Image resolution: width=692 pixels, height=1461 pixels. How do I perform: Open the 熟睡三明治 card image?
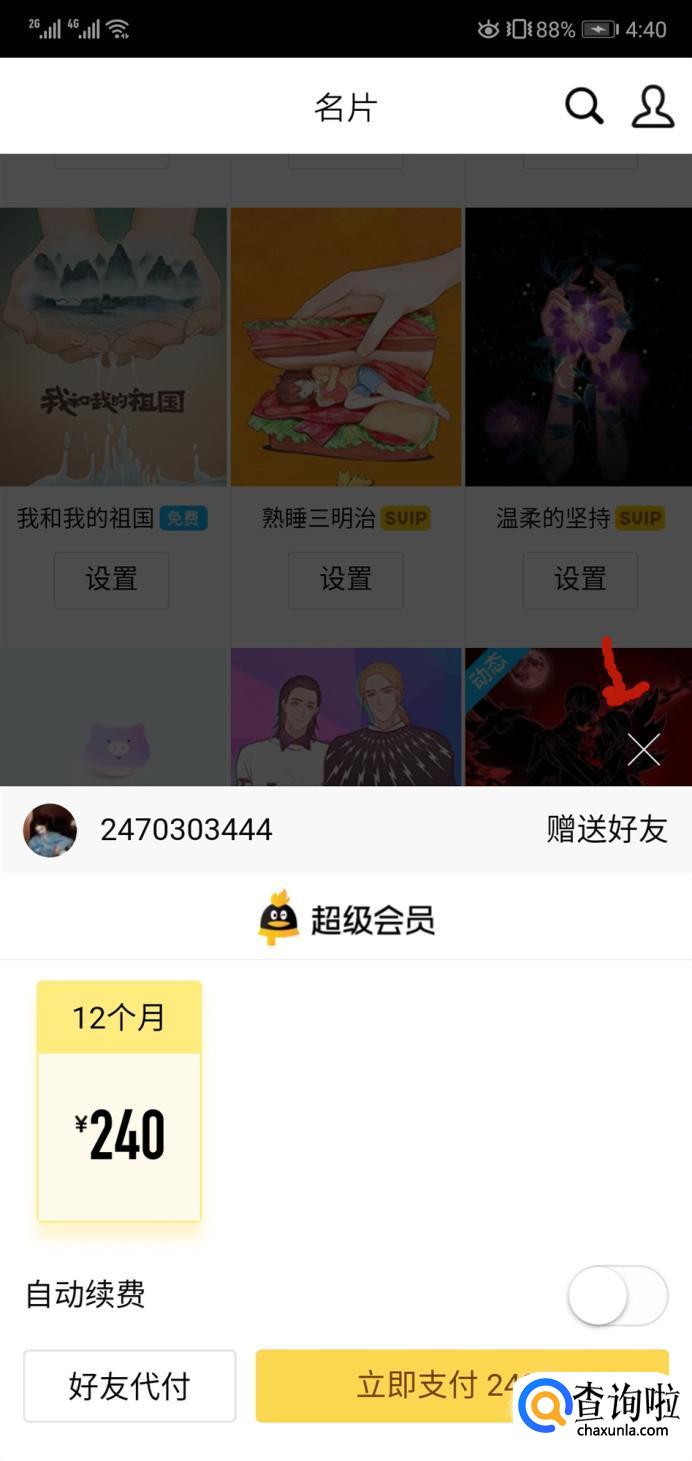(346, 347)
